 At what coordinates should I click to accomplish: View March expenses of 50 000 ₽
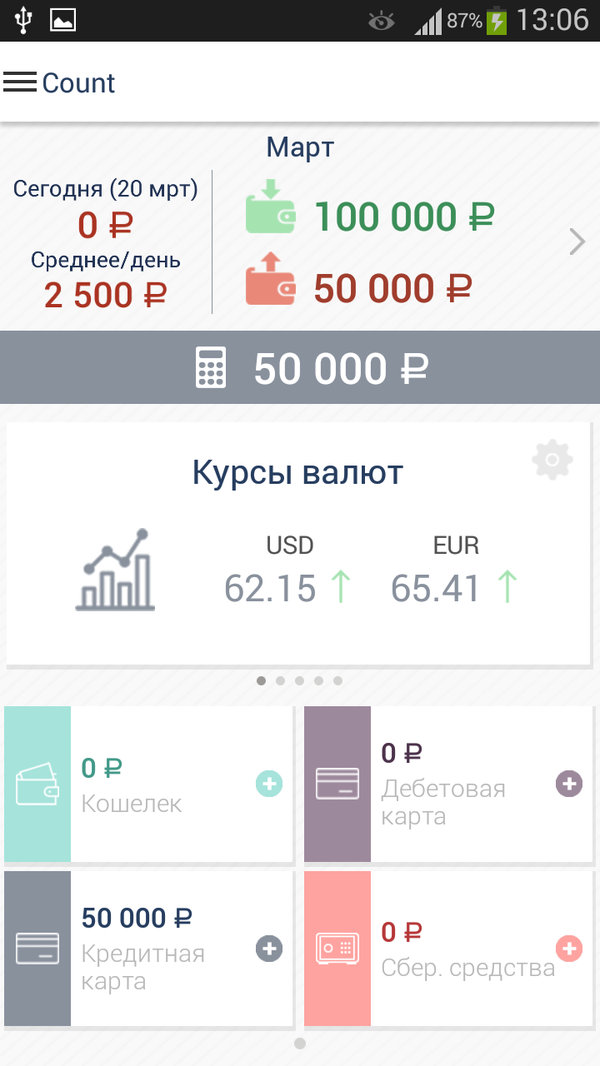(360, 288)
